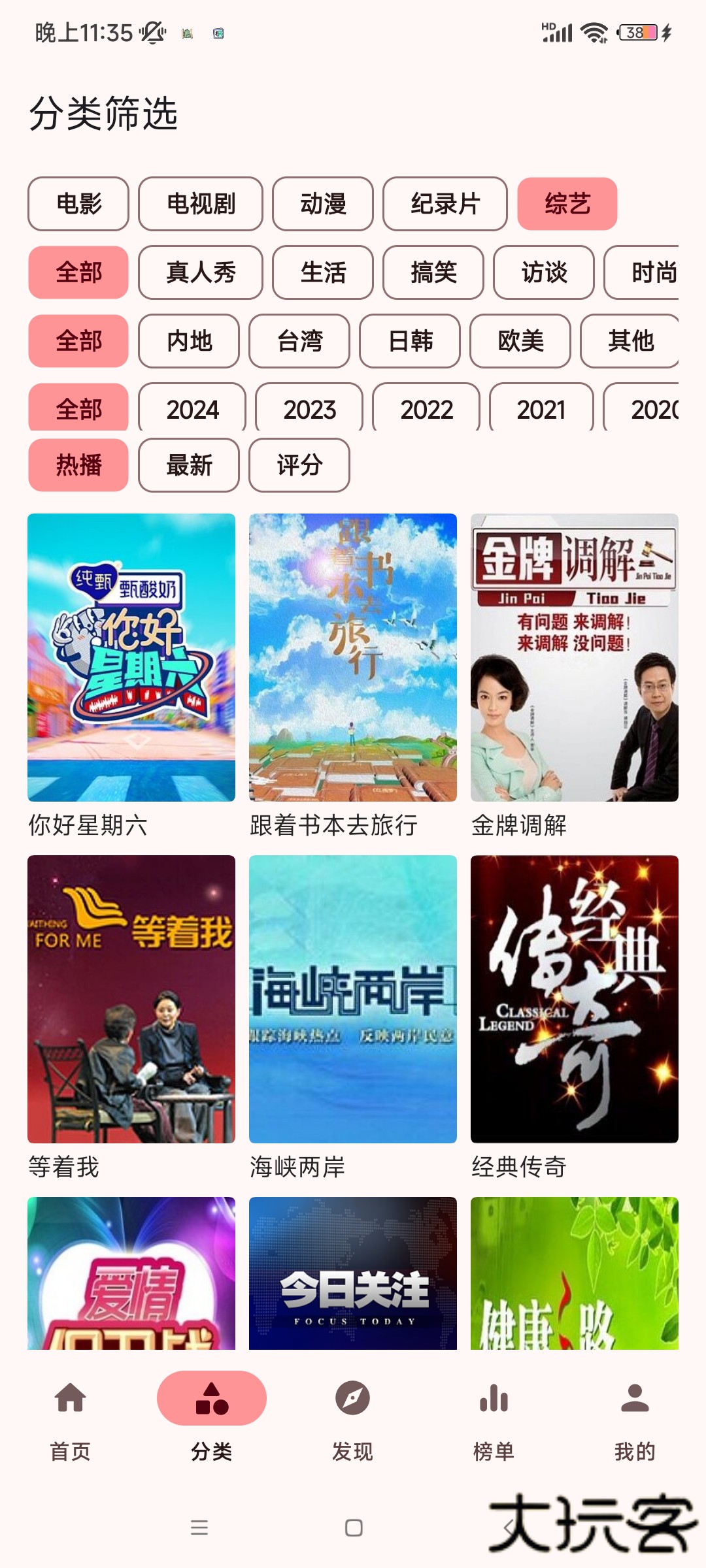Sort results by 评分
The width and height of the screenshot is (706, 1568).
tap(300, 465)
